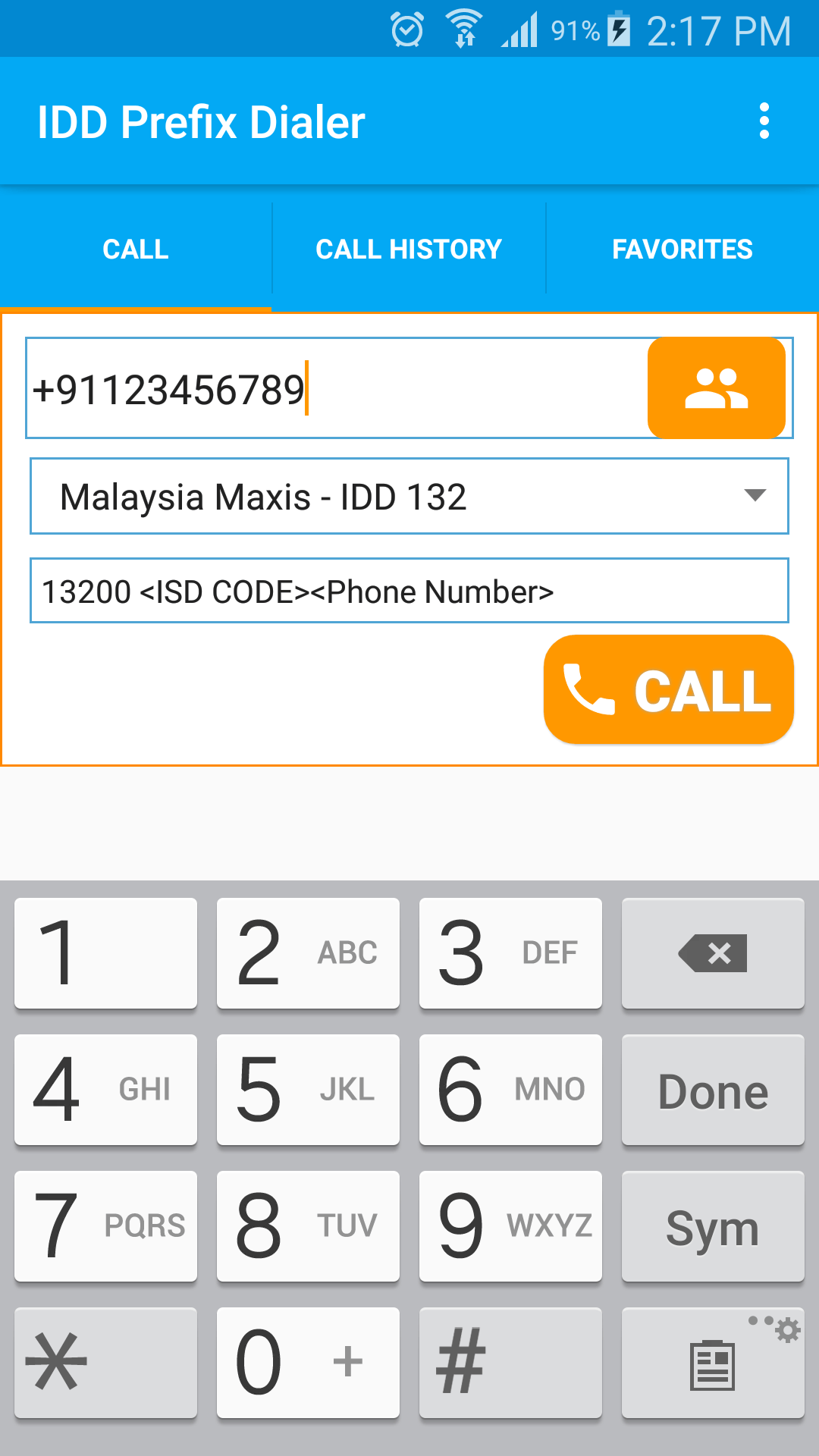Pick a number from contacts
This screenshot has width=819, height=1456.
[x=716, y=388]
